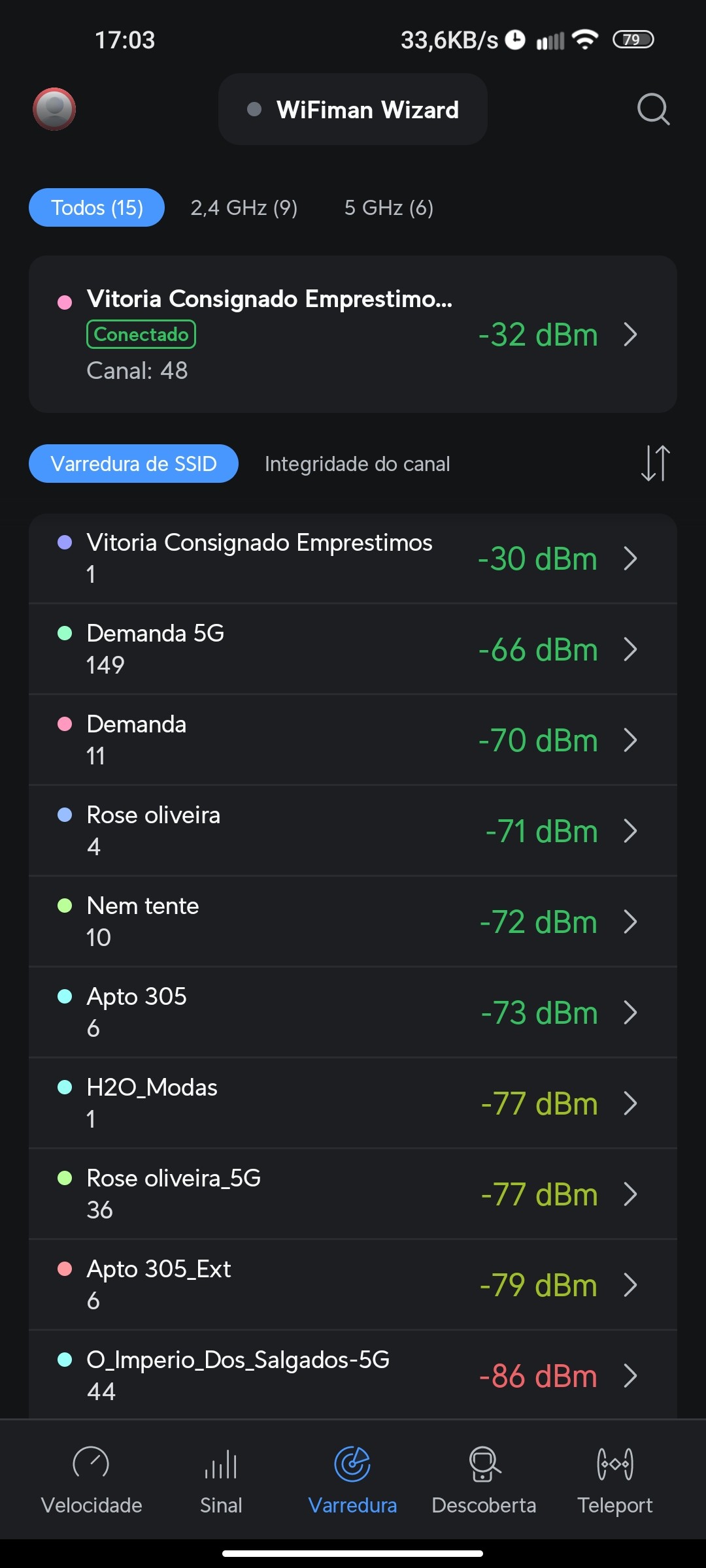Open O_Imperio_Dos_Salgados-5G network
The width and height of the screenshot is (706, 1568).
click(353, 1375)
